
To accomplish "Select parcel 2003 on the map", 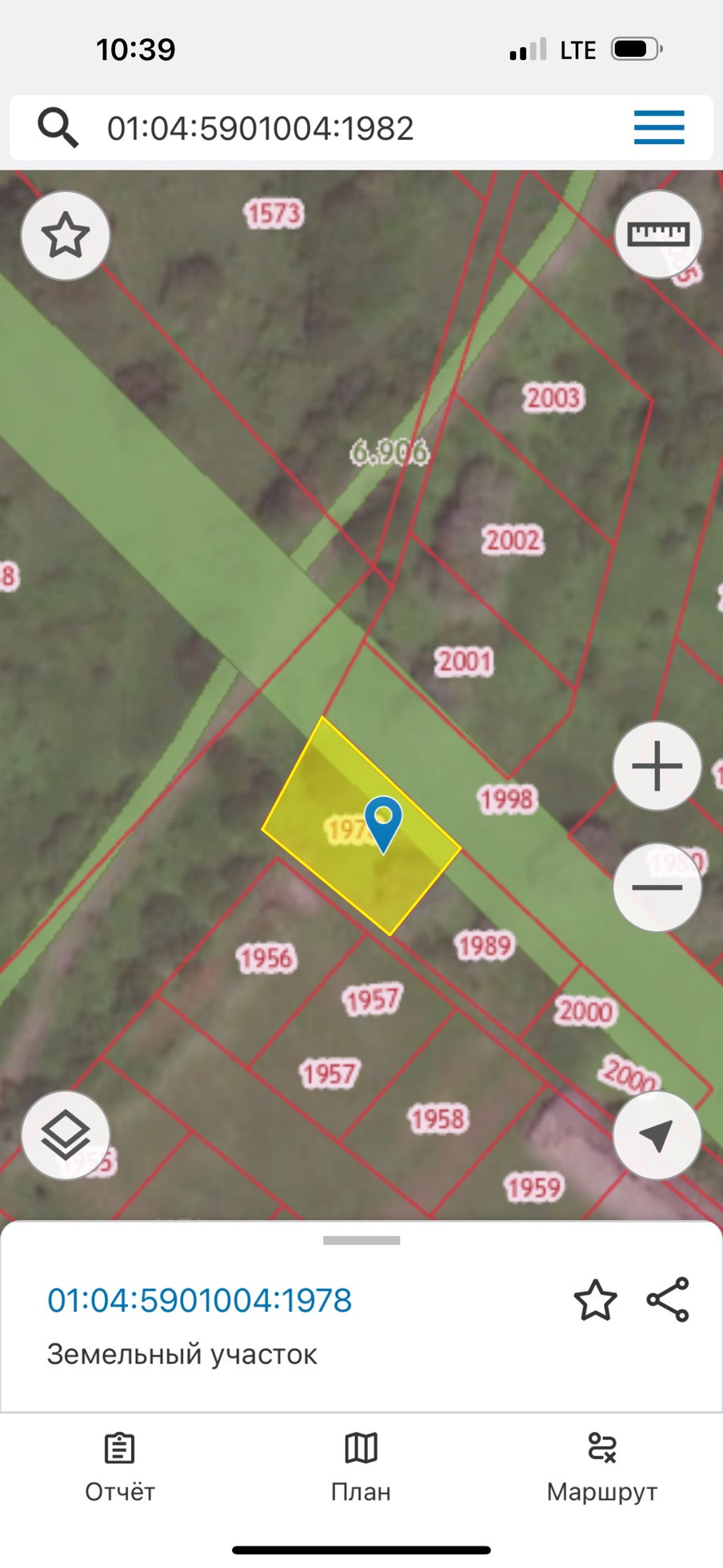I will coord(553,398).
